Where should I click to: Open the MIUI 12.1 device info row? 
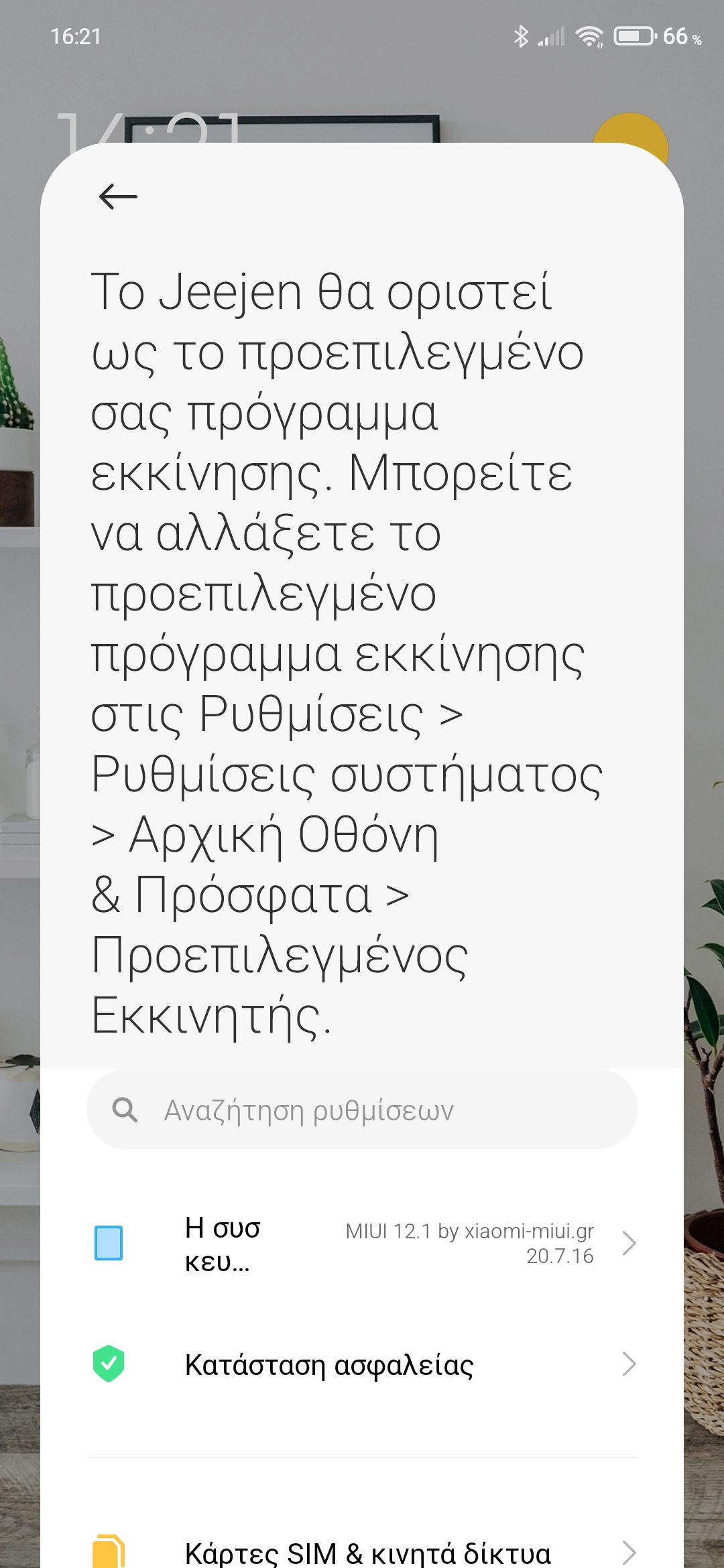click(x=362, y=1244)
